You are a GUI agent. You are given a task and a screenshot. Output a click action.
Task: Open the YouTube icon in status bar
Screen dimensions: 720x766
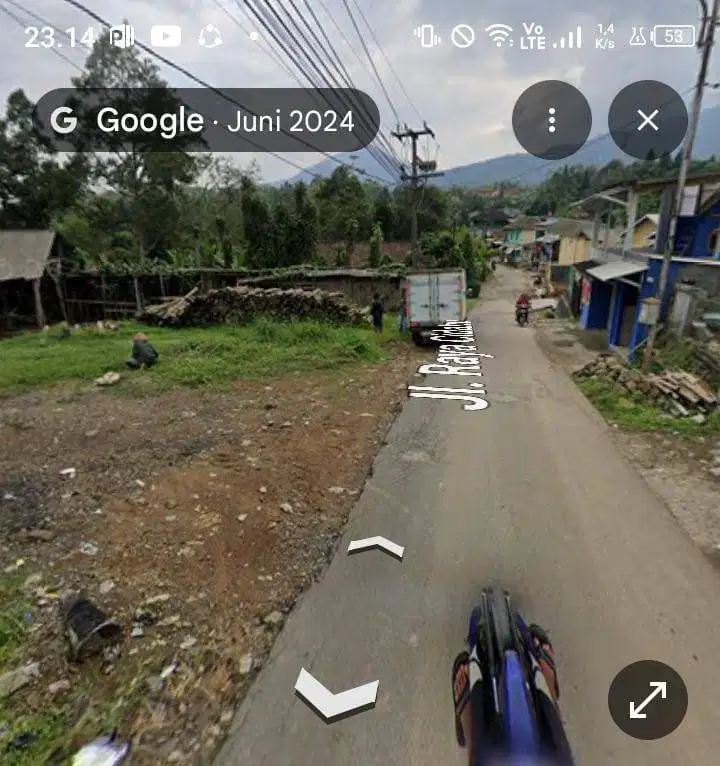tap(166, 36)
